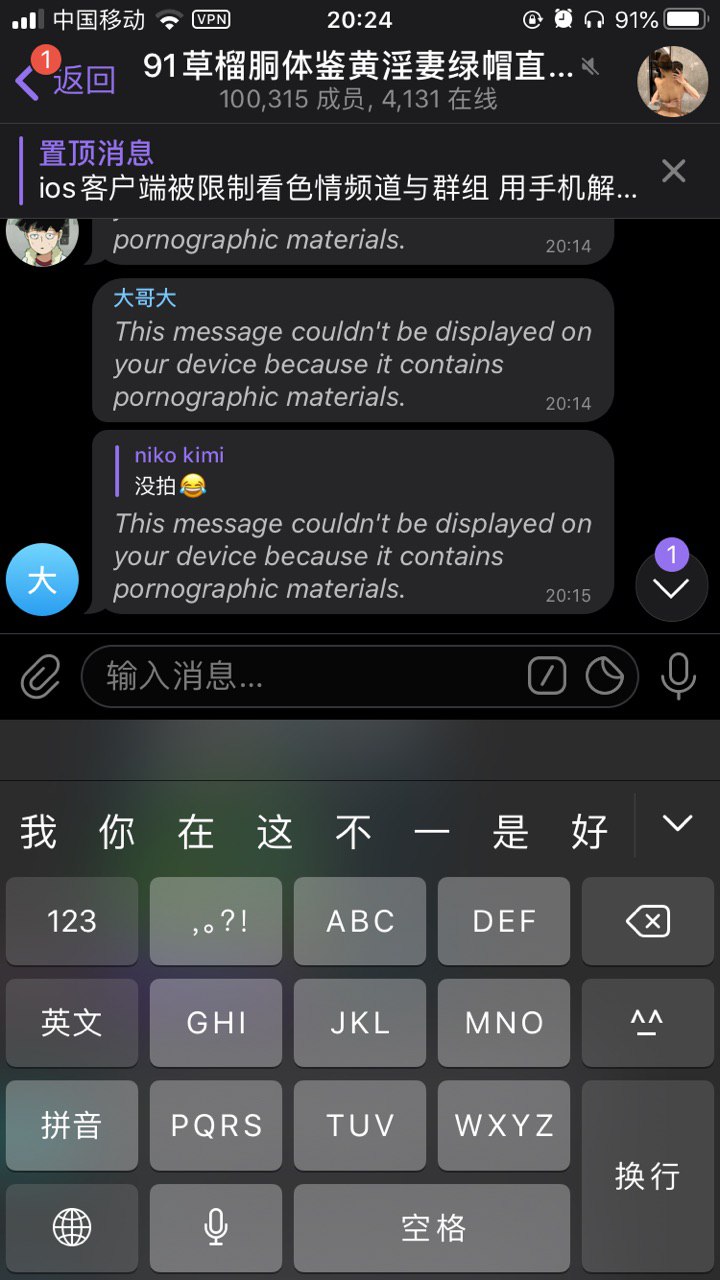Screen dimensions: 720x1280
Task: Switch keyboard to 123 numbers
Action: point(72,921)
